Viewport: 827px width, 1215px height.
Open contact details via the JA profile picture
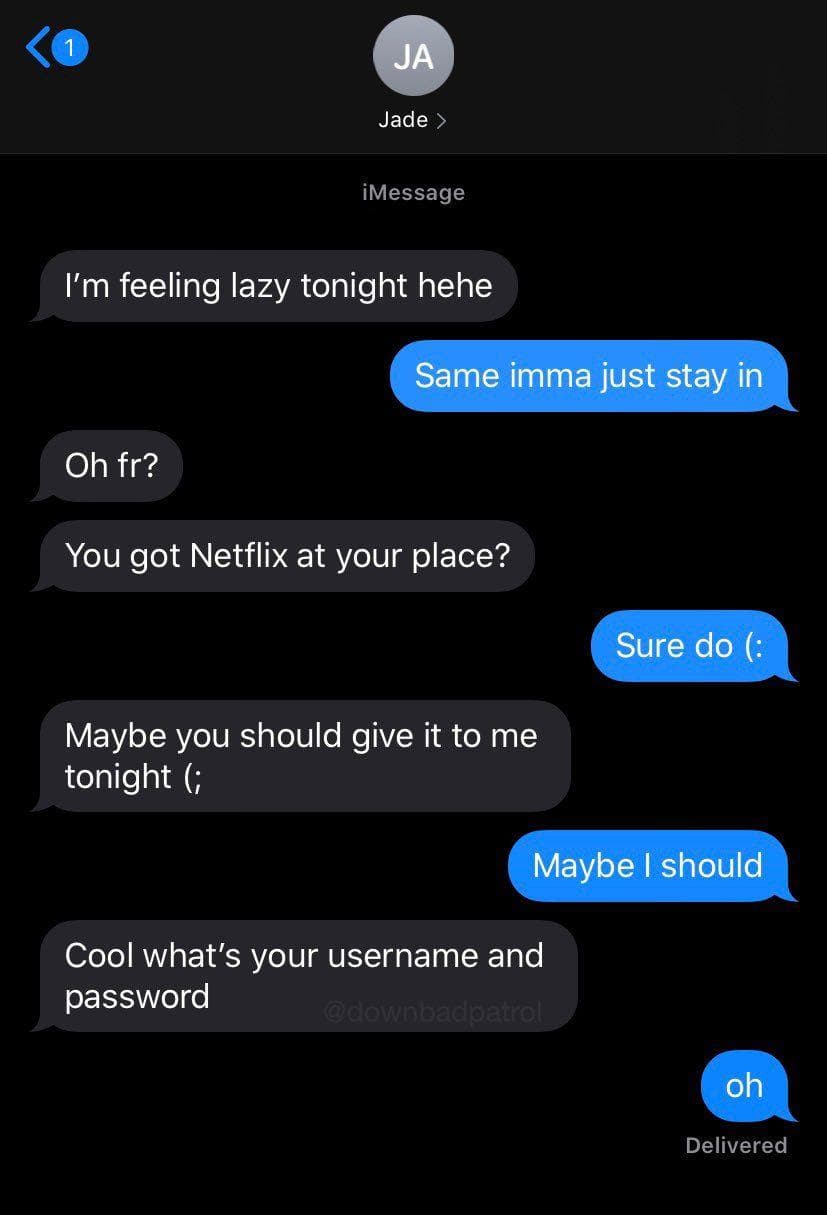click(x=413, y=55)
